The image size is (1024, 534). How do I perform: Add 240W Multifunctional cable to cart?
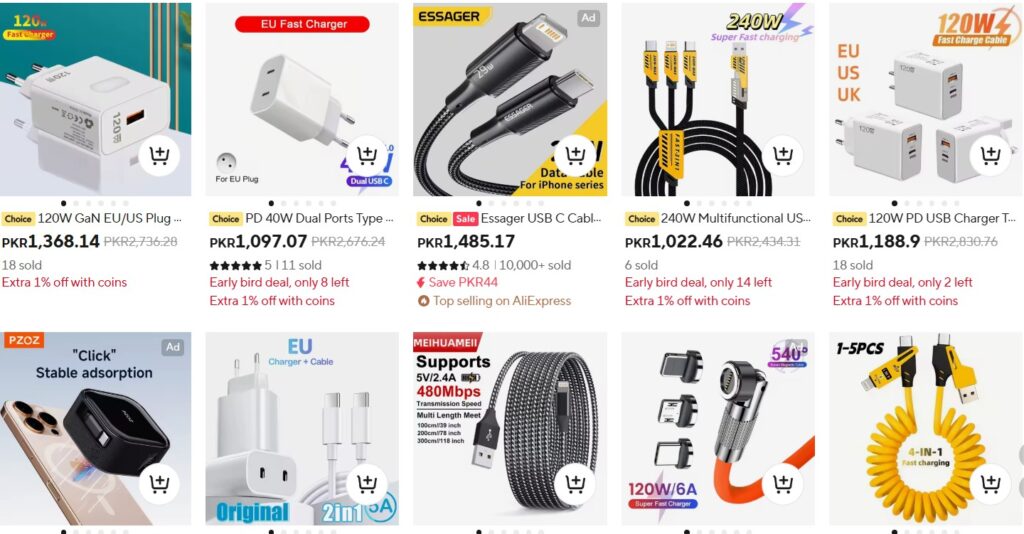pos(783,155)
